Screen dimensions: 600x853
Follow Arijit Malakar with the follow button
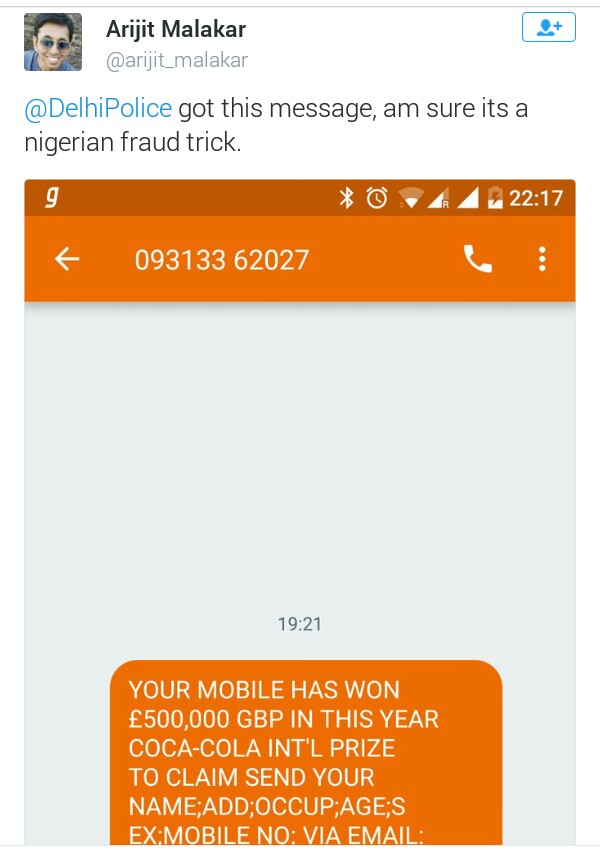click(x=548, y=28)
